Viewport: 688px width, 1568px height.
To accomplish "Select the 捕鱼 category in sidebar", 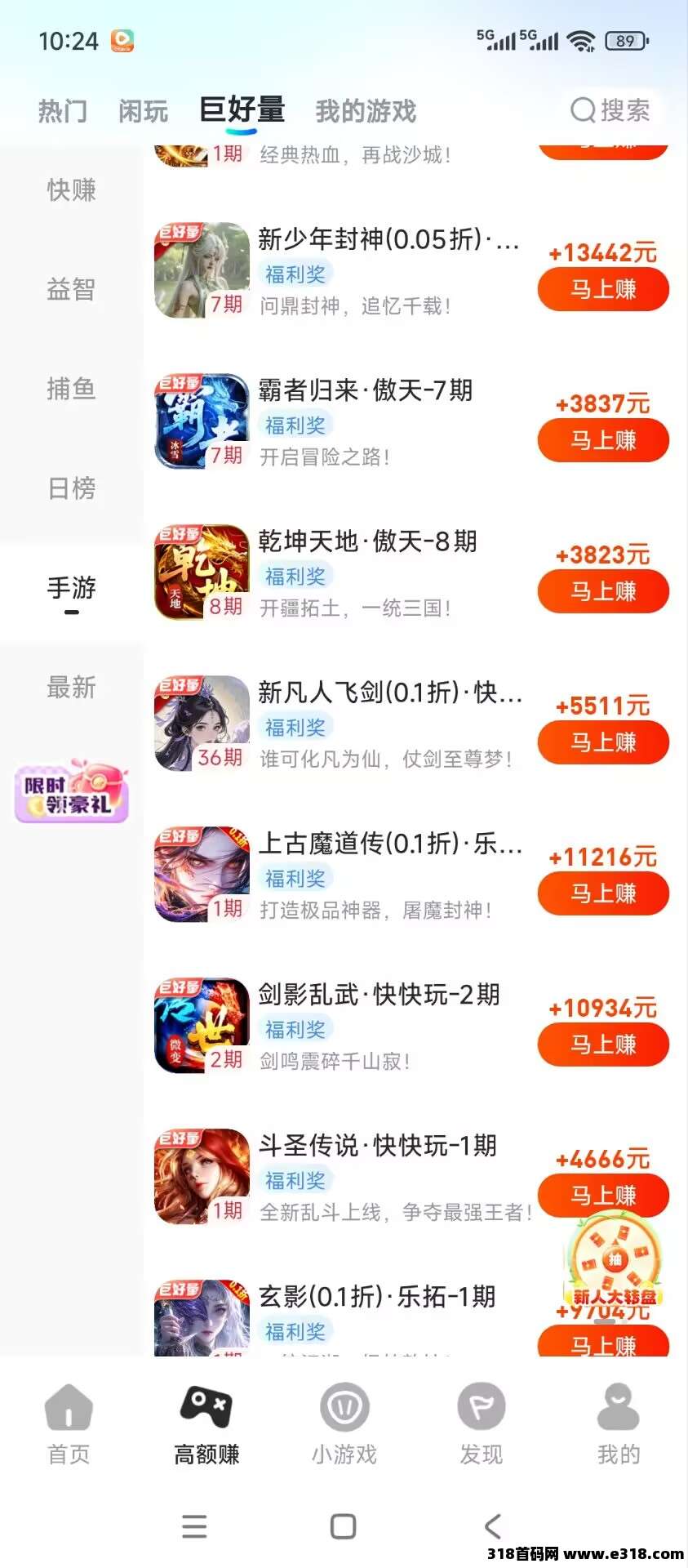I will point(70,390).
